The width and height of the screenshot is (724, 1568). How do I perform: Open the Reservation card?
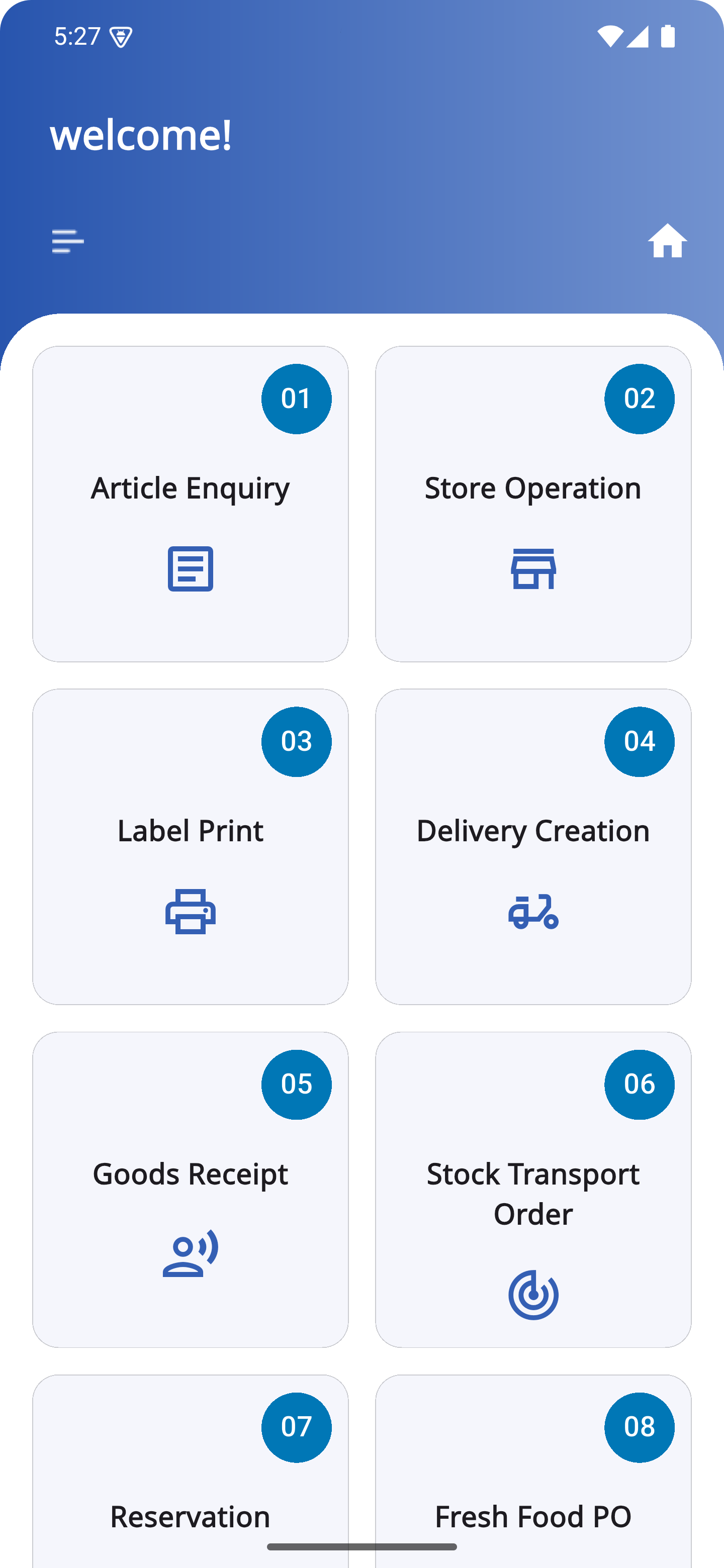pos(191,1471)
